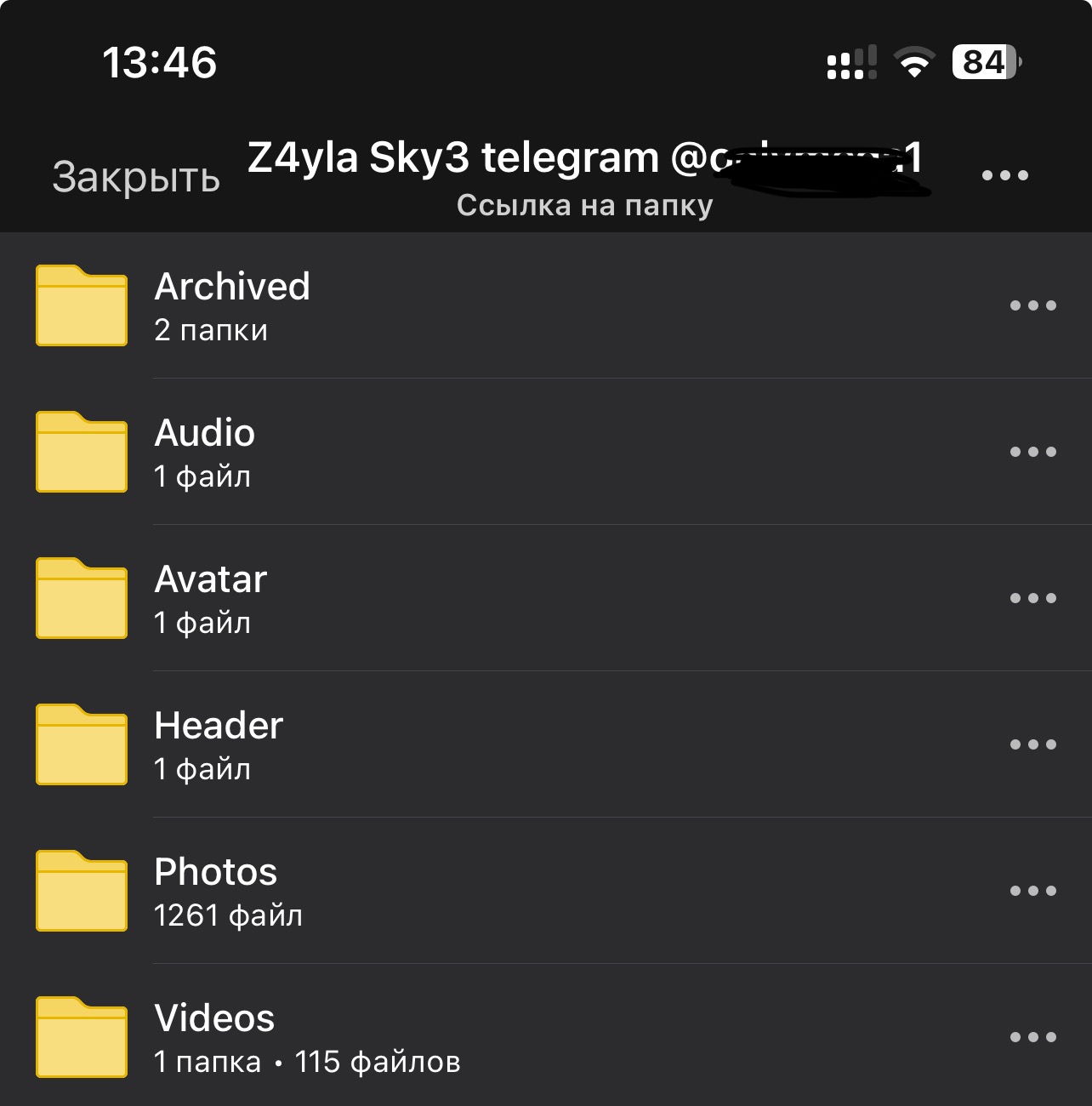Show options for the Avatar folder
The width and height of the screenshot is (1092, 1106).
[1033, 598]
